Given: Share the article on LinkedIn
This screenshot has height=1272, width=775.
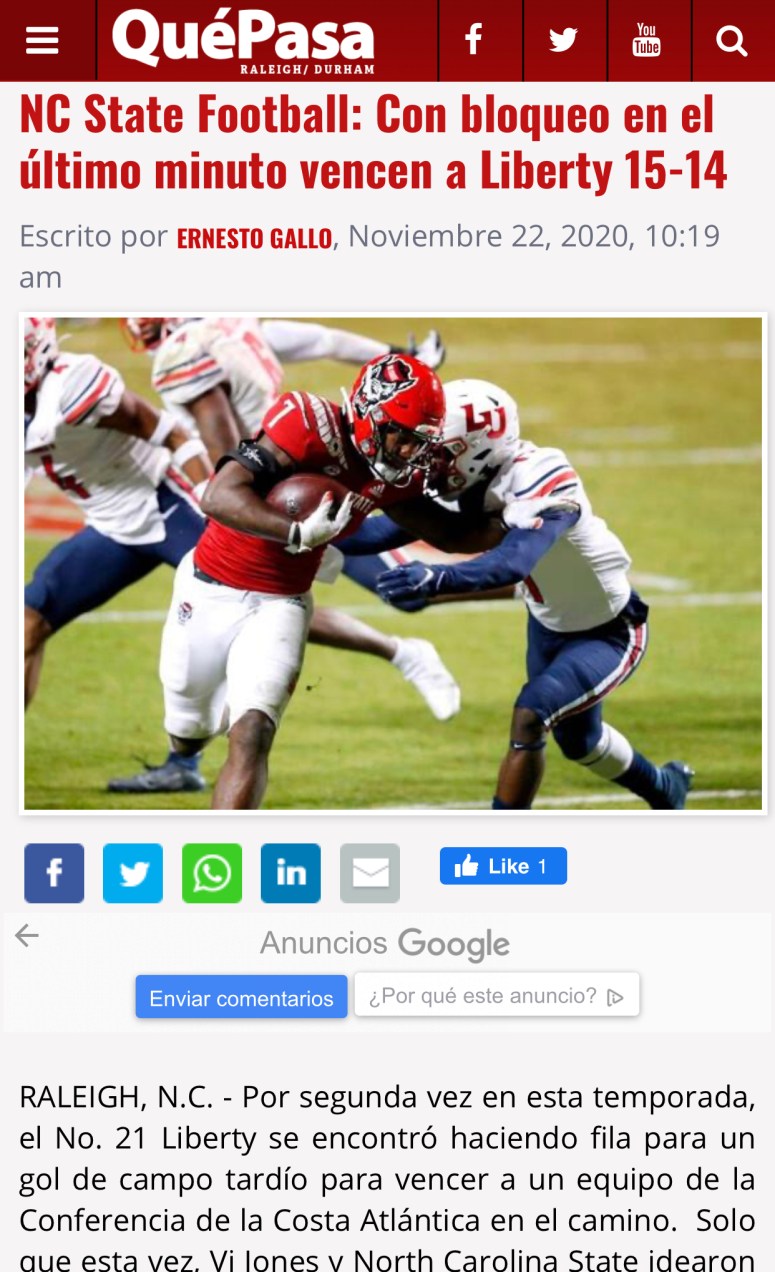Looking at the screenshot, I should pos(291,873).
